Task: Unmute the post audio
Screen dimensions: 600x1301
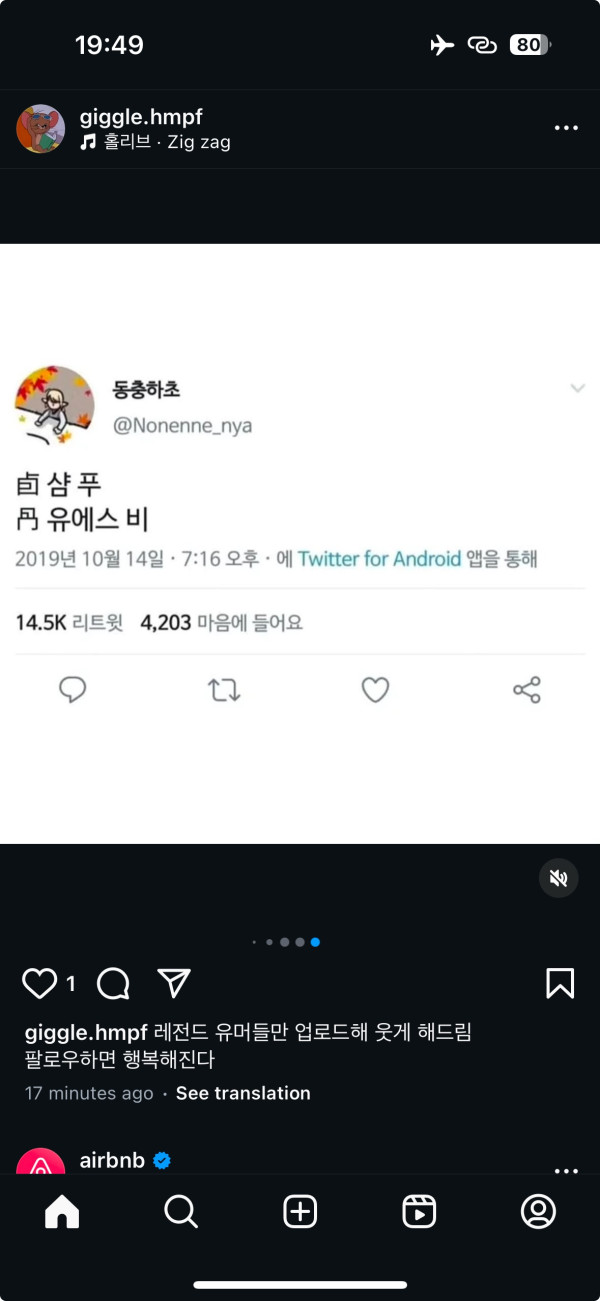Action: [x=559, y=878]
